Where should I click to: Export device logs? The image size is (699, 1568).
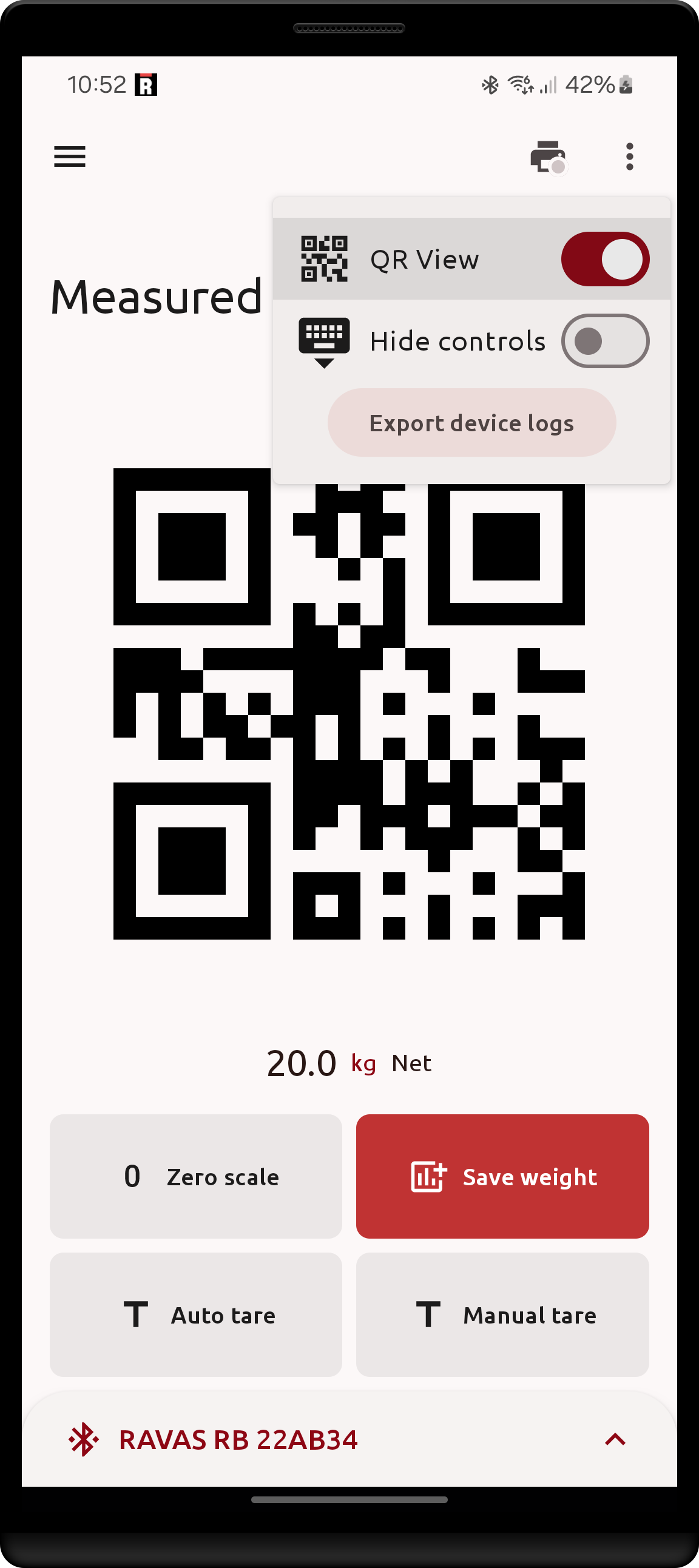point(471,423)
